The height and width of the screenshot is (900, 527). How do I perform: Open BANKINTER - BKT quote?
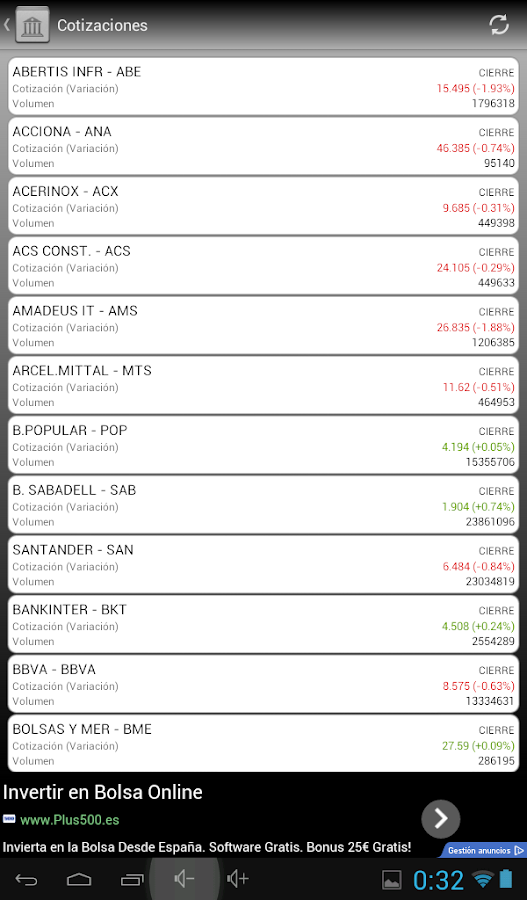click(x=264, y=623)
